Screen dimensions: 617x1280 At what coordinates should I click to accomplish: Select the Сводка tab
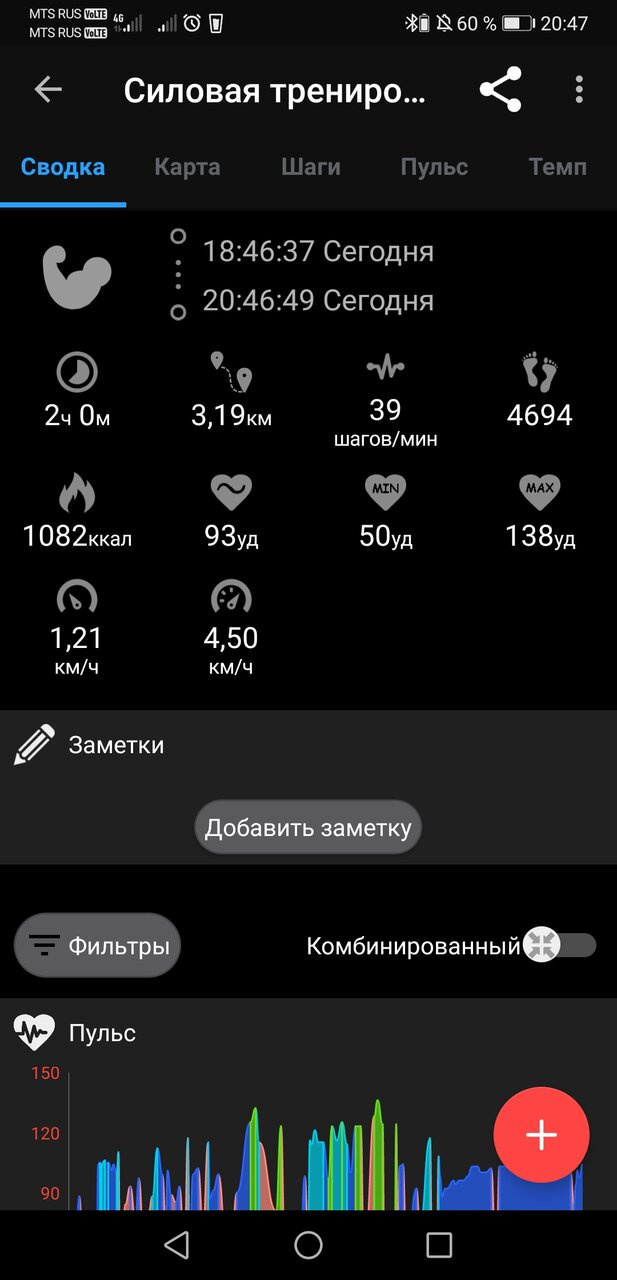[63, 167]
